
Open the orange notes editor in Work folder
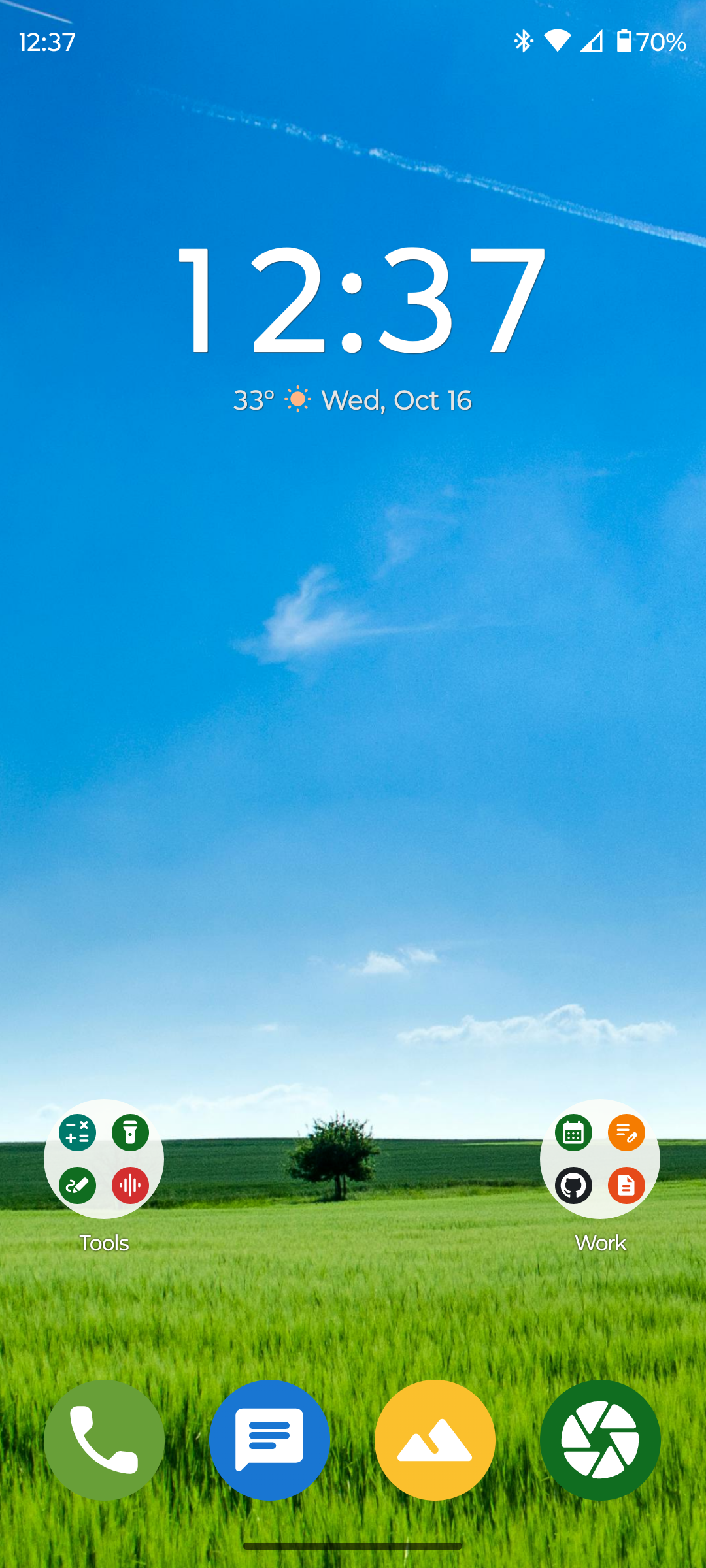click(626, 1134)
